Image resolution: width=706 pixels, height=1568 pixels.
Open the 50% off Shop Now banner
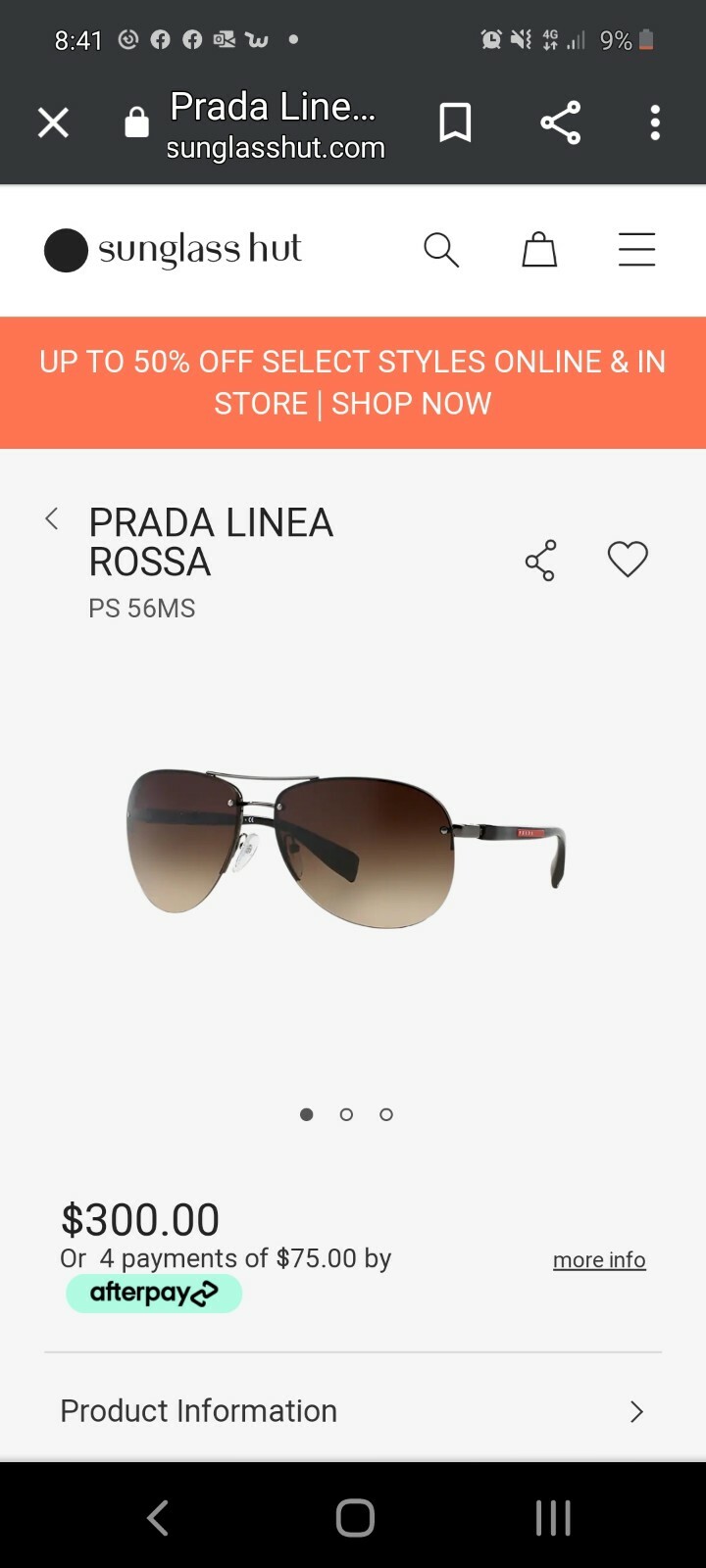pos(353,382)
